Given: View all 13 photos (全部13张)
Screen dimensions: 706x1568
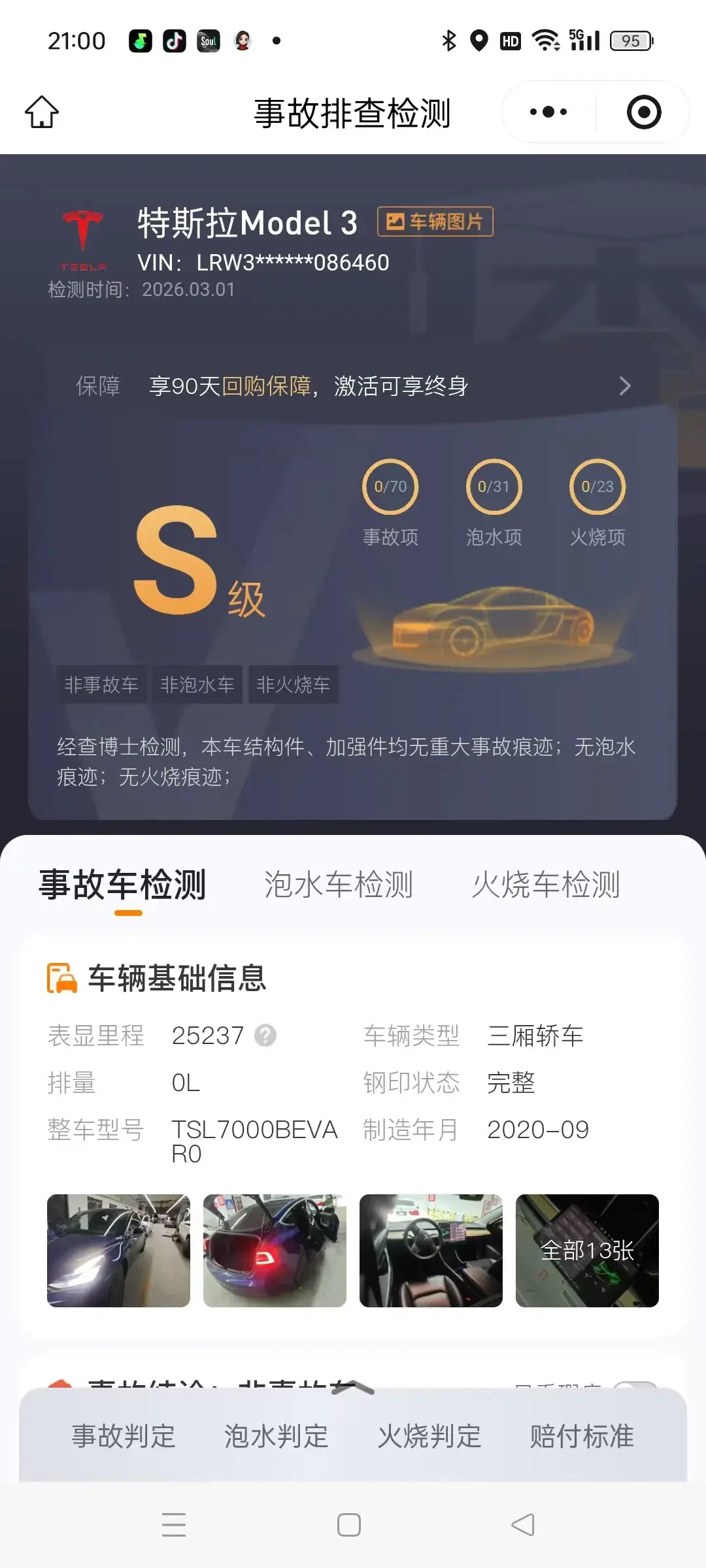Looking at the screenshot, I should coord(587,1250).
